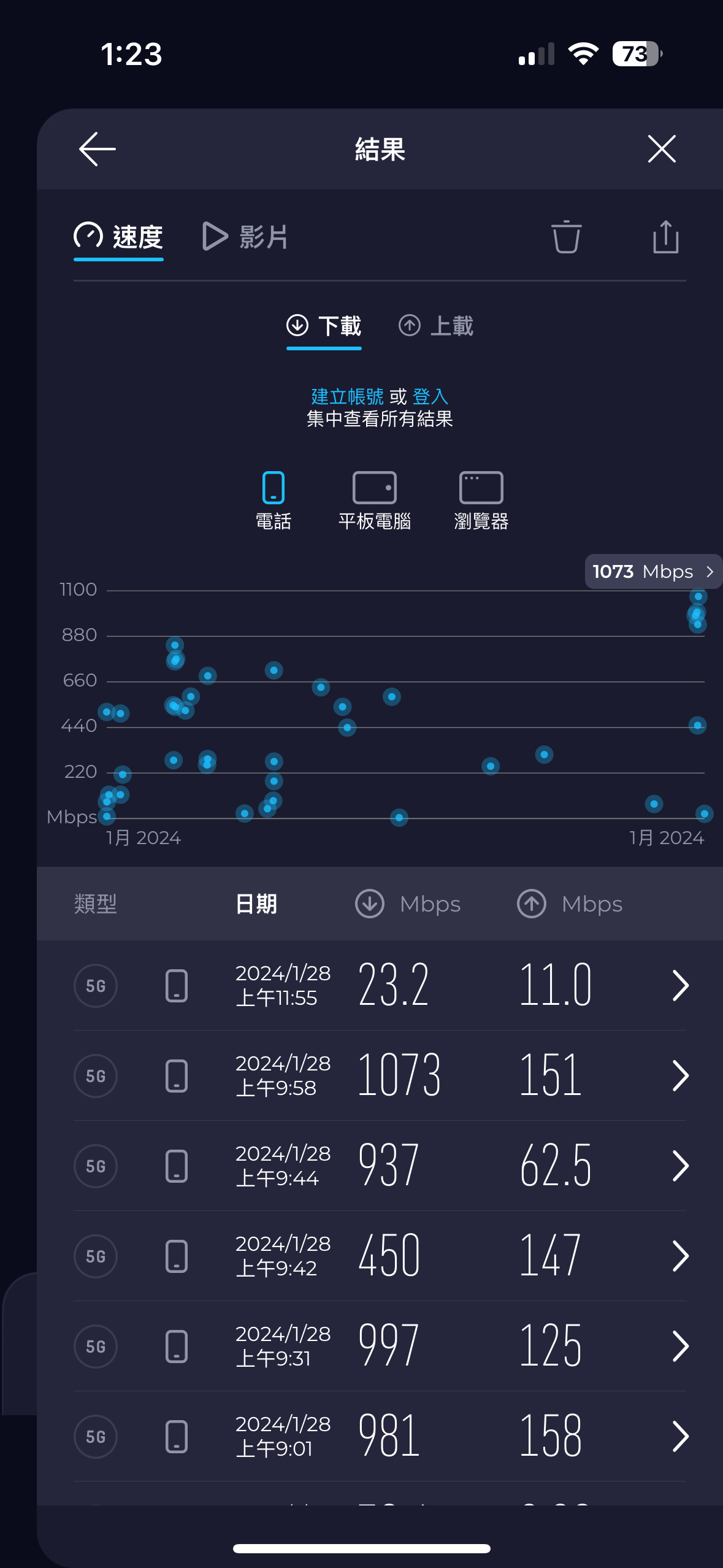The image size is (723, 1568).
Task: Open the 1073 Mbps chart tooltip
Action: click(652, 572)
